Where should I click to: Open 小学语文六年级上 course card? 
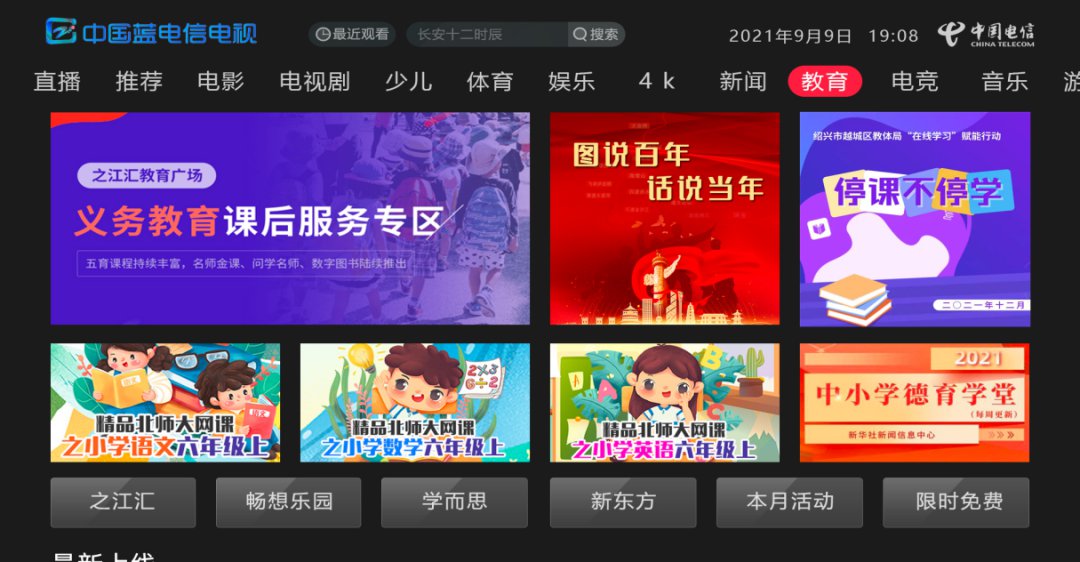tap(165, 403)
